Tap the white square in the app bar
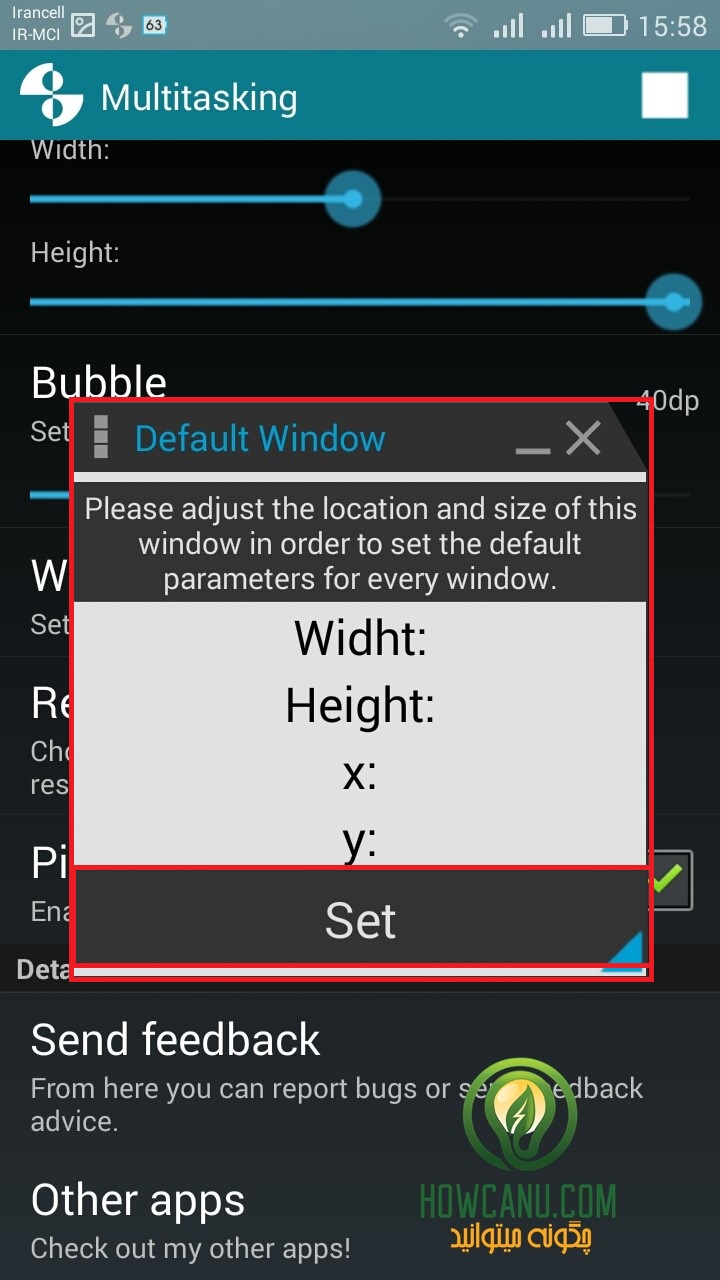Image resolution: width=720 pixels, height=1280 pixels. pos(665,96)
